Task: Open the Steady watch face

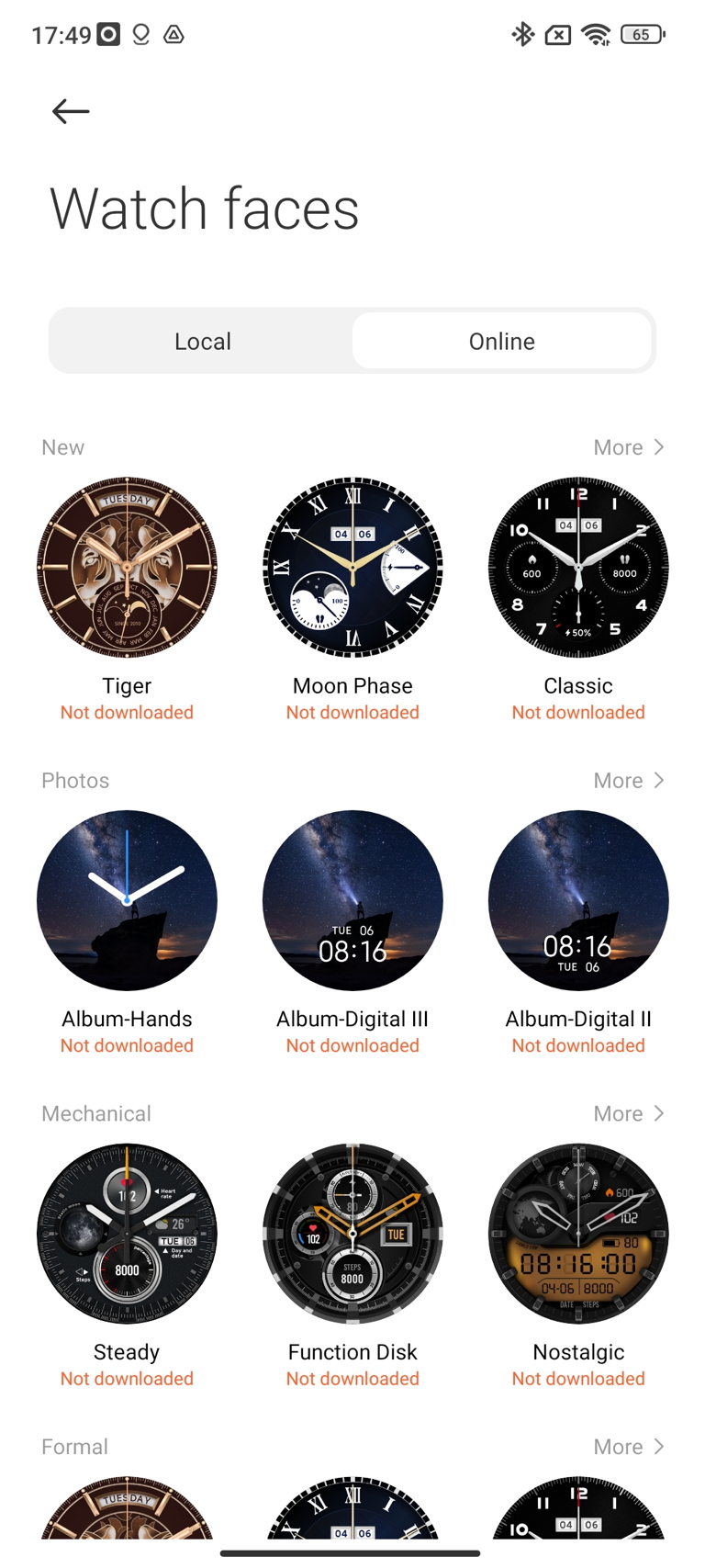Action: 127,1234
